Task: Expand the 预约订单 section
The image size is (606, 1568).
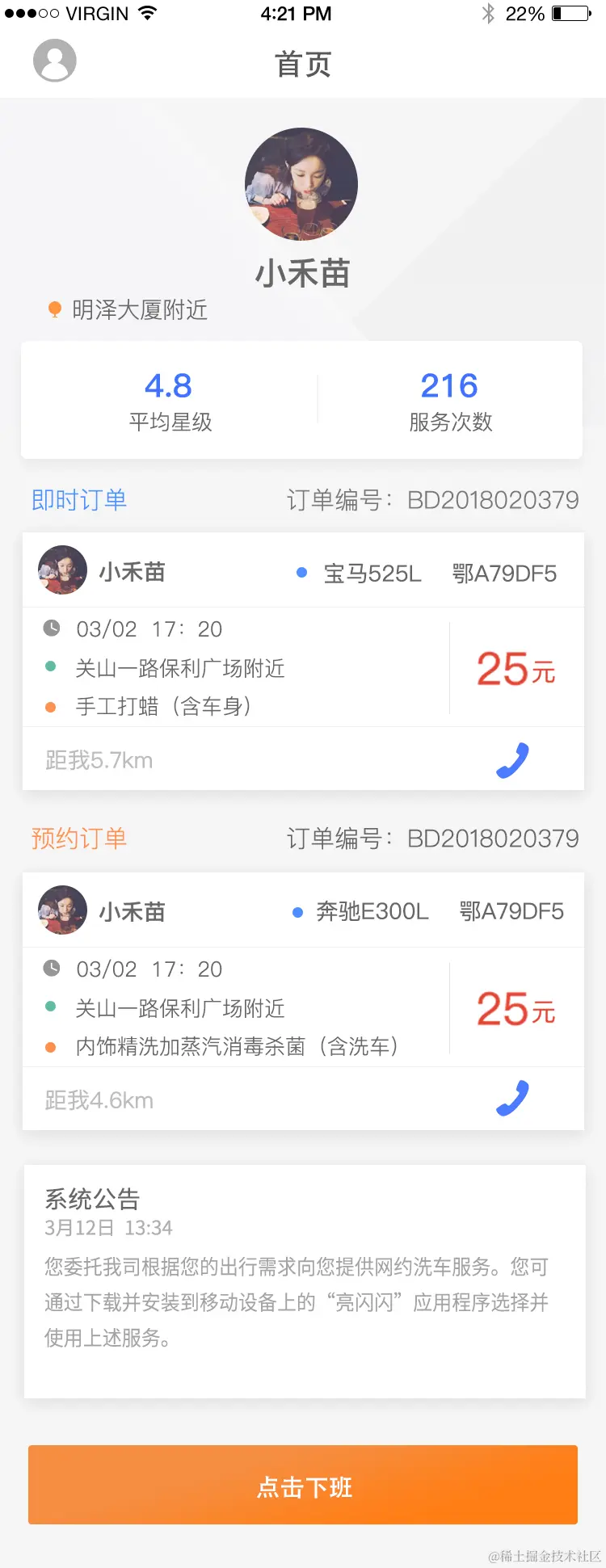Action: point(78,839)
